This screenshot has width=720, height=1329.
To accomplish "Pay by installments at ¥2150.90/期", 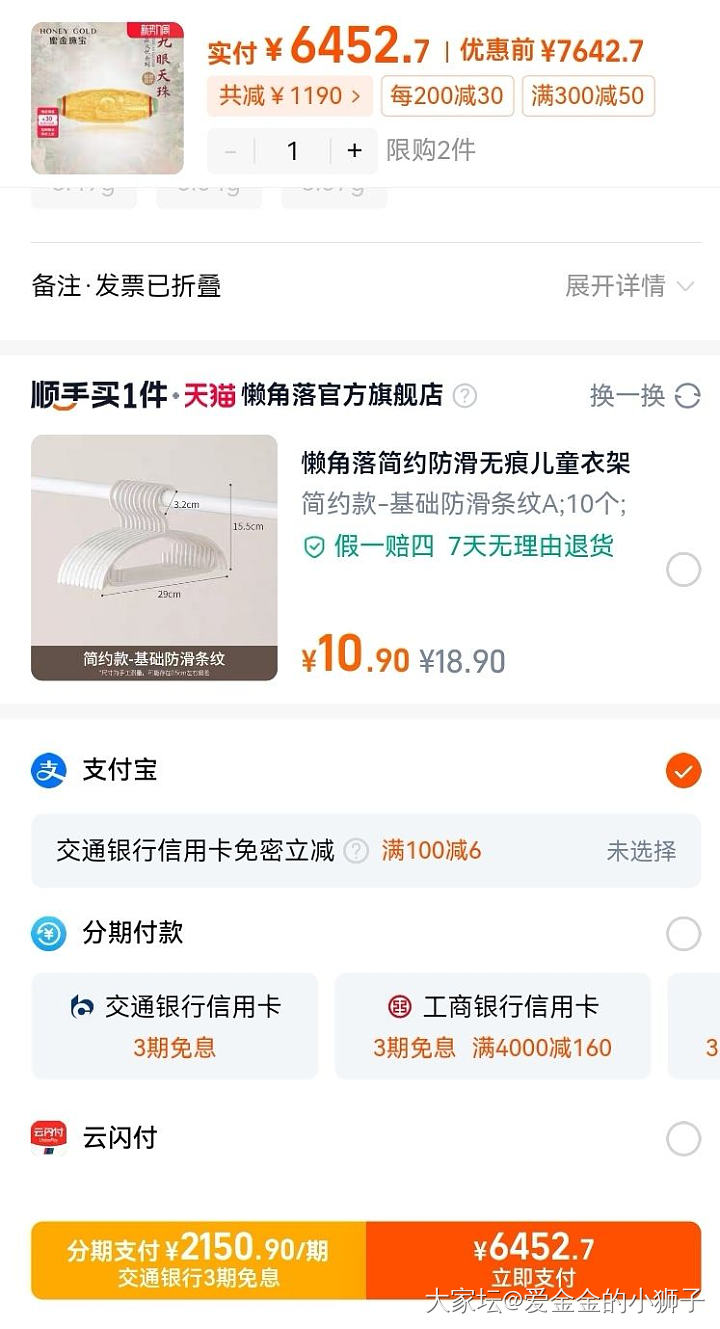I will pyautogui.click(x=198, y=1260).
